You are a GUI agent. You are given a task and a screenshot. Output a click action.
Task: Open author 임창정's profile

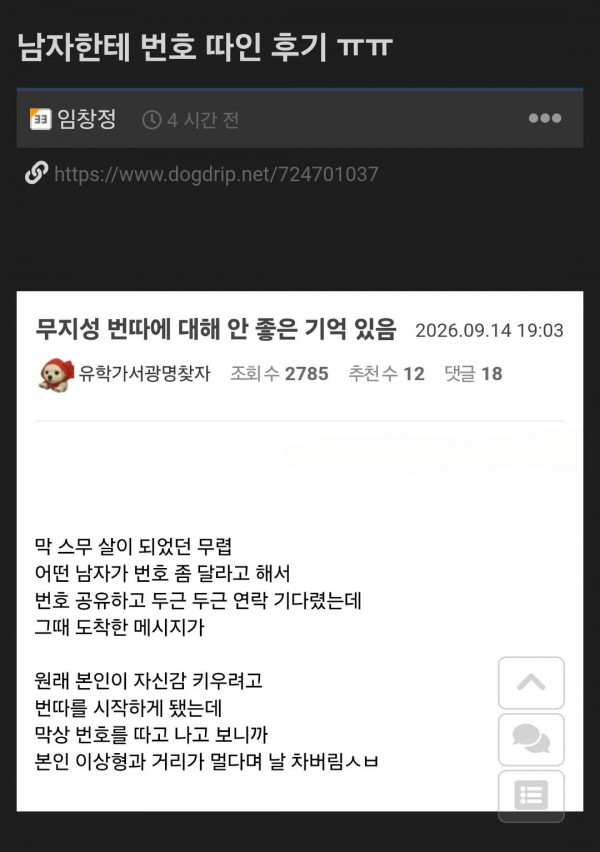[86, 118]
